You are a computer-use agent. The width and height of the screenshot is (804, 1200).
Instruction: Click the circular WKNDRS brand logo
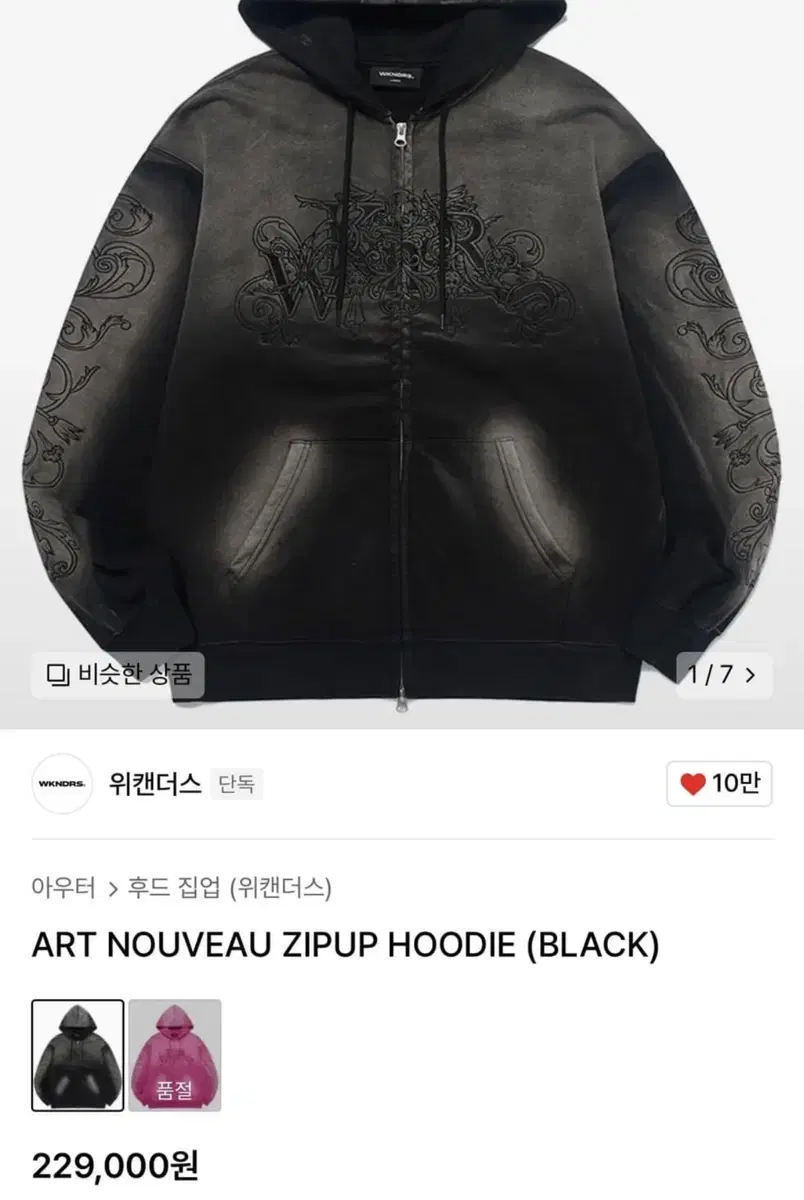click(x=66, y=786)
